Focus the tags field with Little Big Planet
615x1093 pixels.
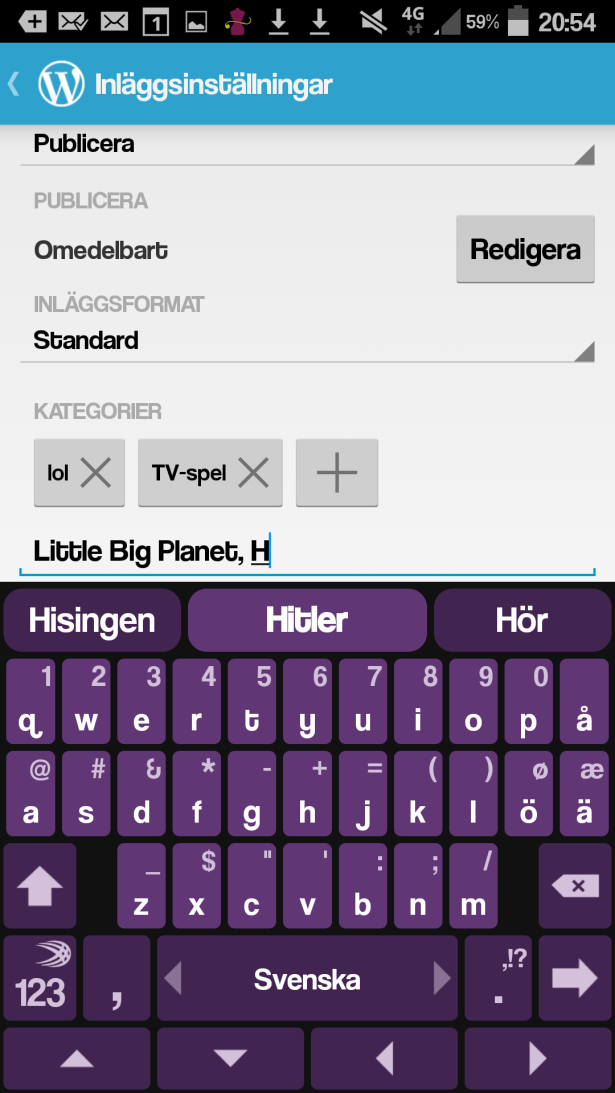307,551
